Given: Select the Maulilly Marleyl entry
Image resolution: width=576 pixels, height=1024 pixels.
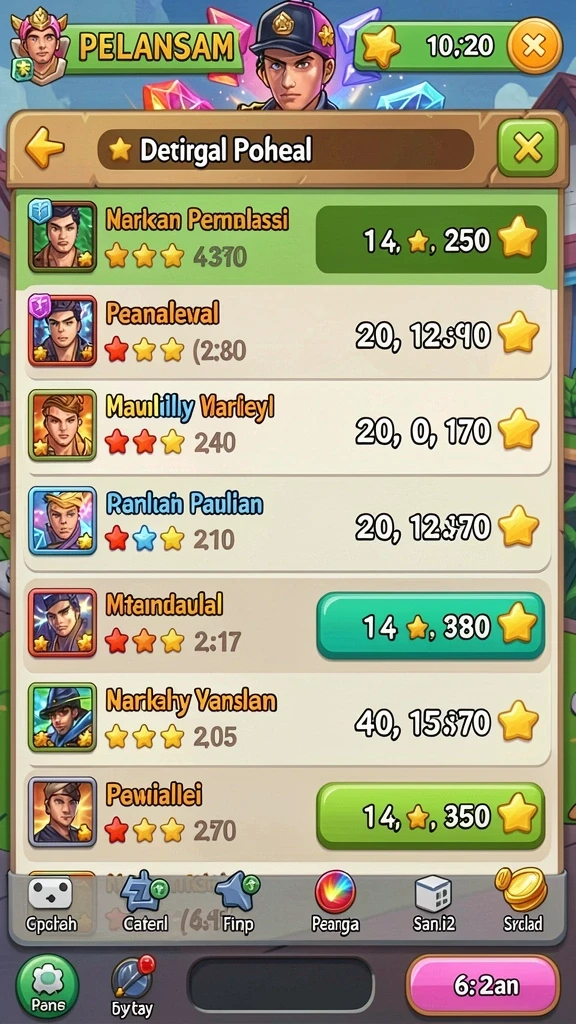Looking at the screenshot, I should (287, 428).
